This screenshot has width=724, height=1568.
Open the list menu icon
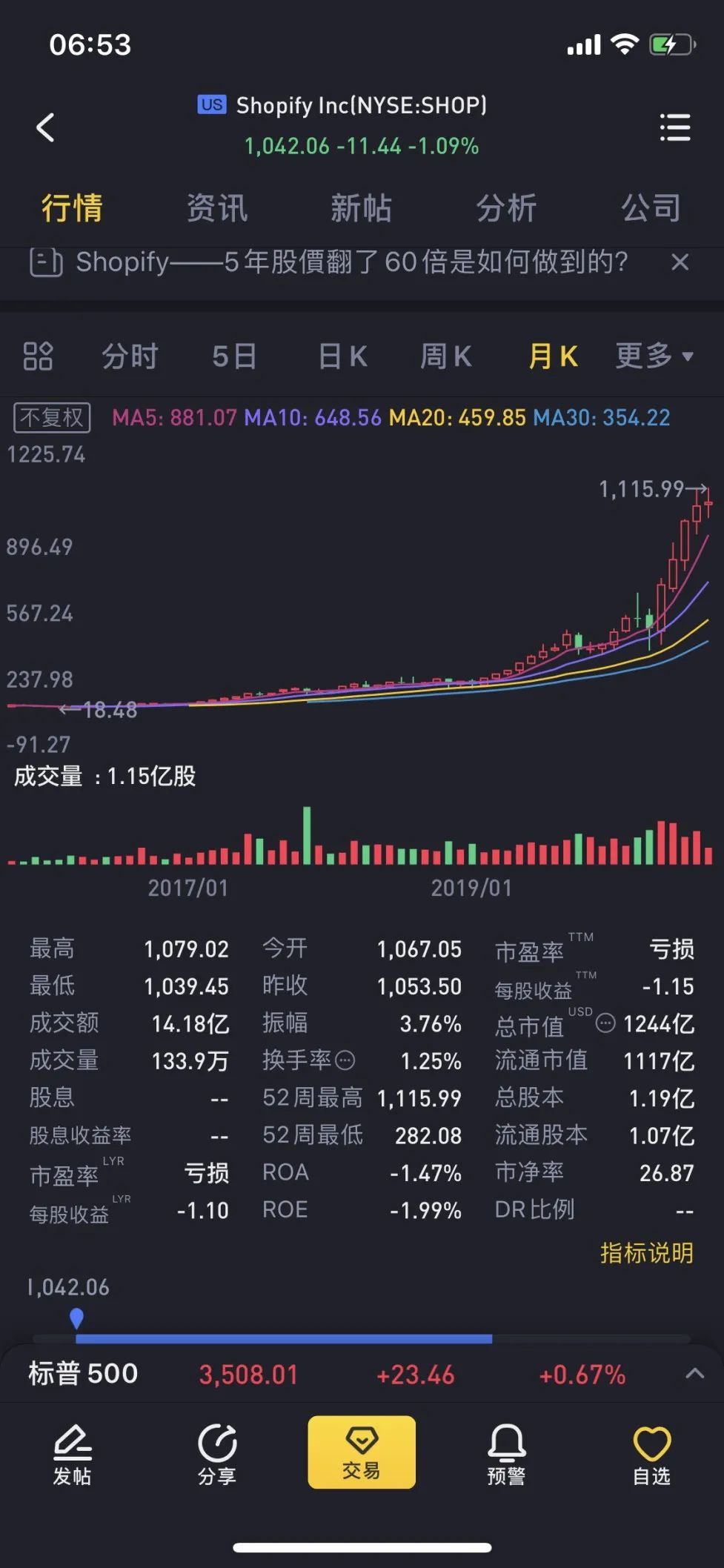[x=674, y=127]
